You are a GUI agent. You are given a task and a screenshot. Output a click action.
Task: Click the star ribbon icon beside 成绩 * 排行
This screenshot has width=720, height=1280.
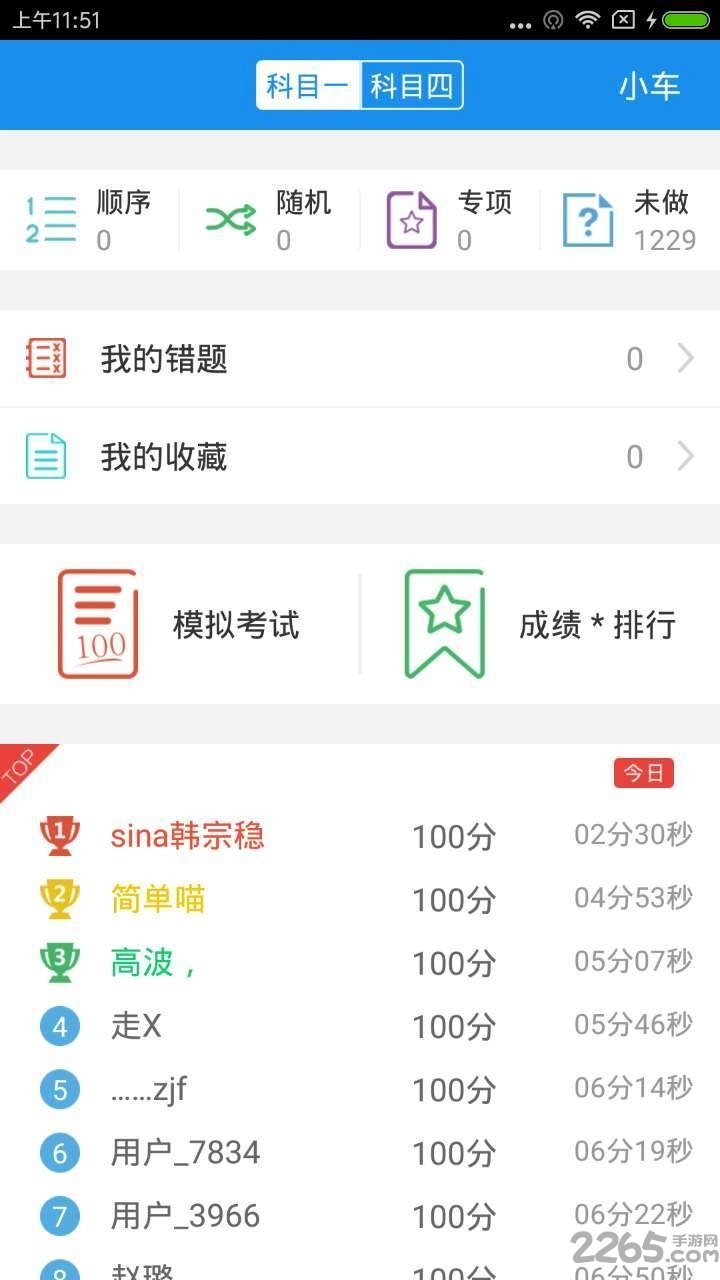coord(444,622)
